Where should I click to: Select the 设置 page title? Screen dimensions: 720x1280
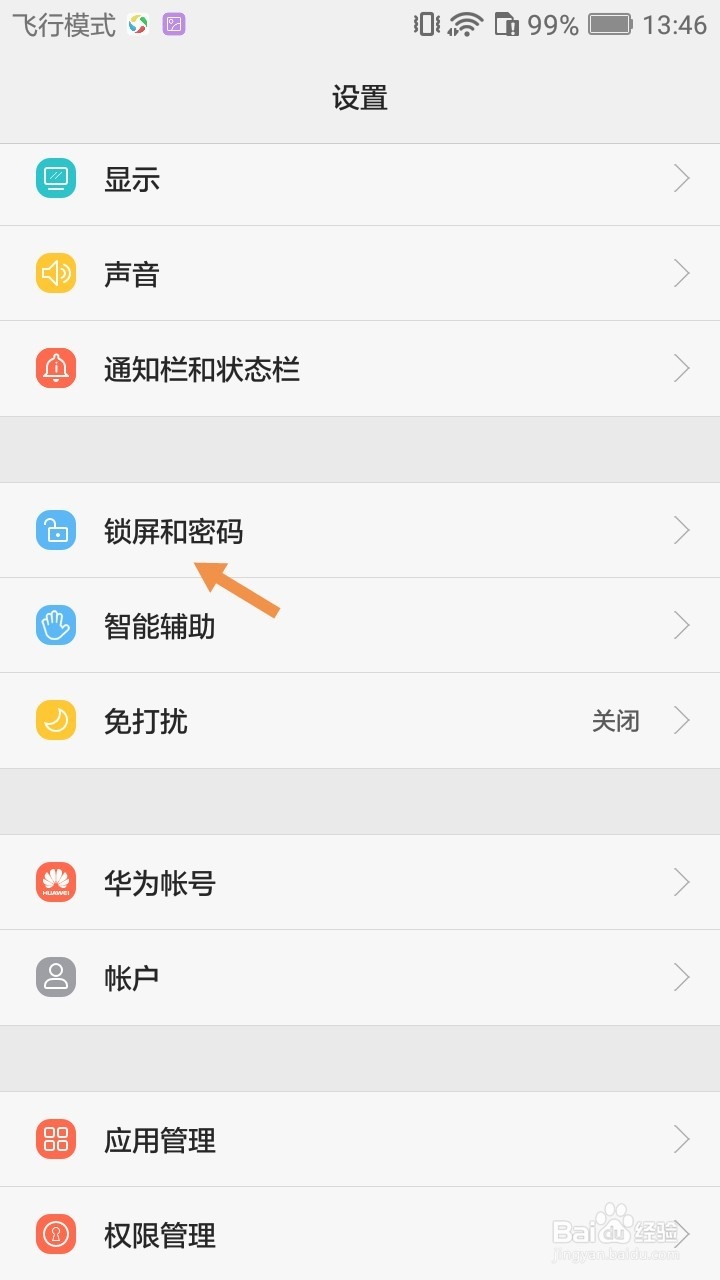(x=360, y=97)
